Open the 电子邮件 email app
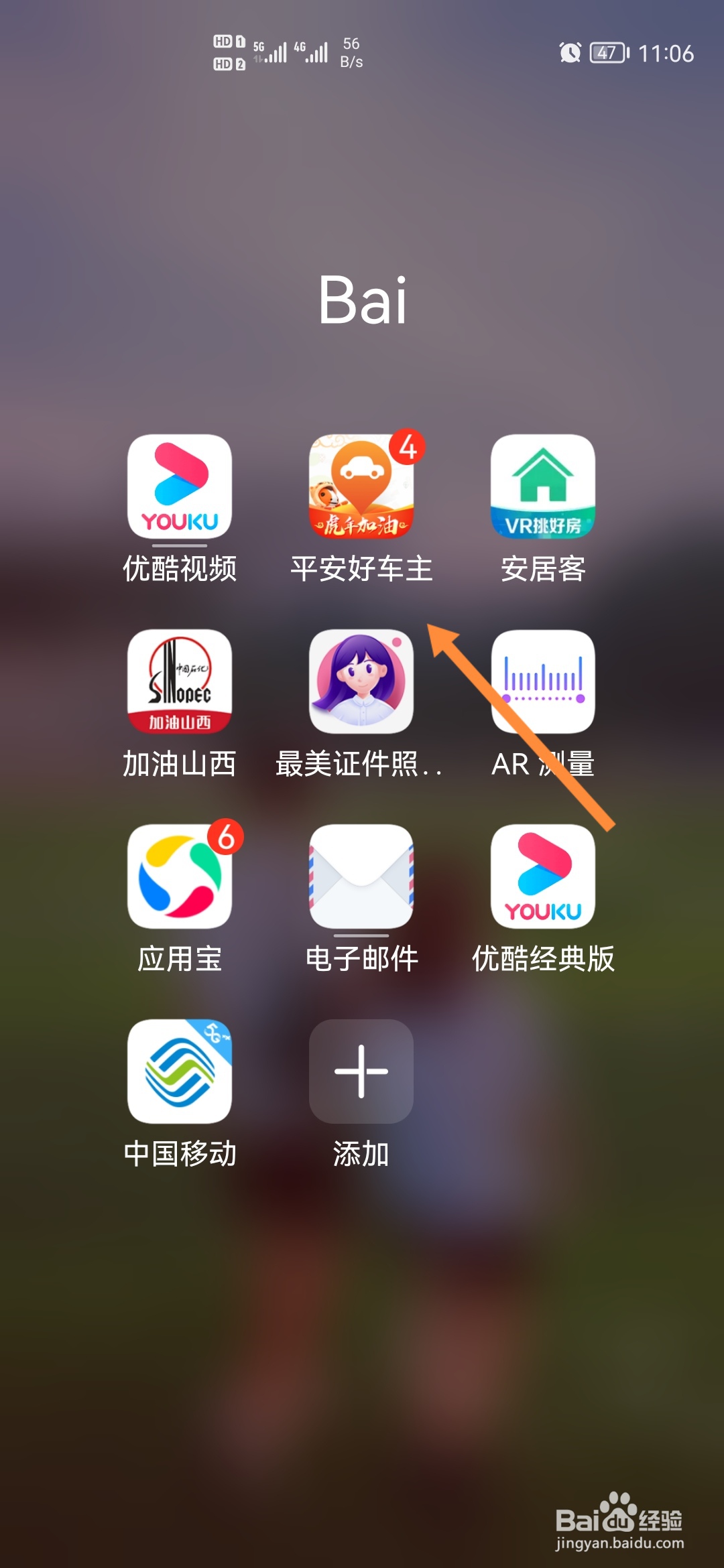 361,878
